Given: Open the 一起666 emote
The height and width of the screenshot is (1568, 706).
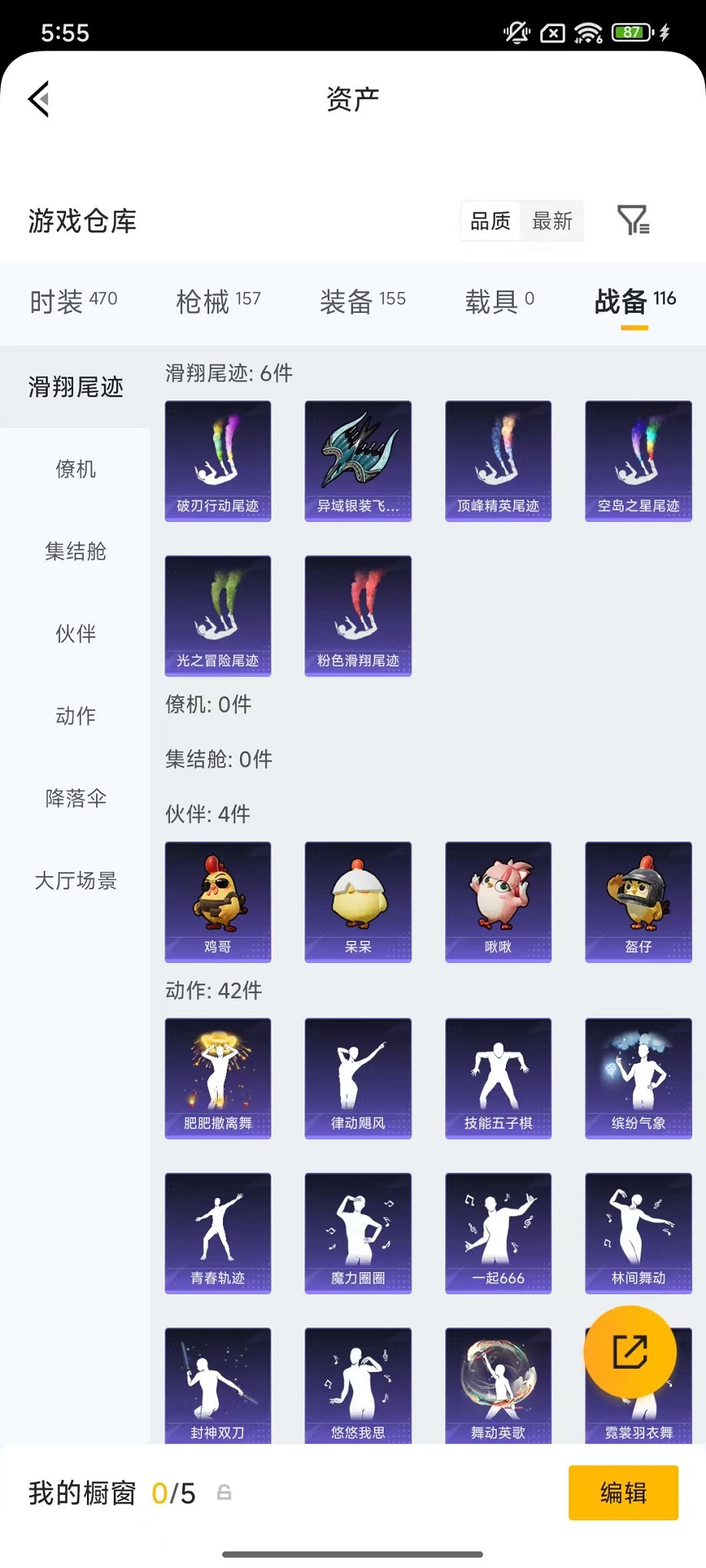Looking at the screenshot, I should pyautogui.click(x=498, y=1233).
